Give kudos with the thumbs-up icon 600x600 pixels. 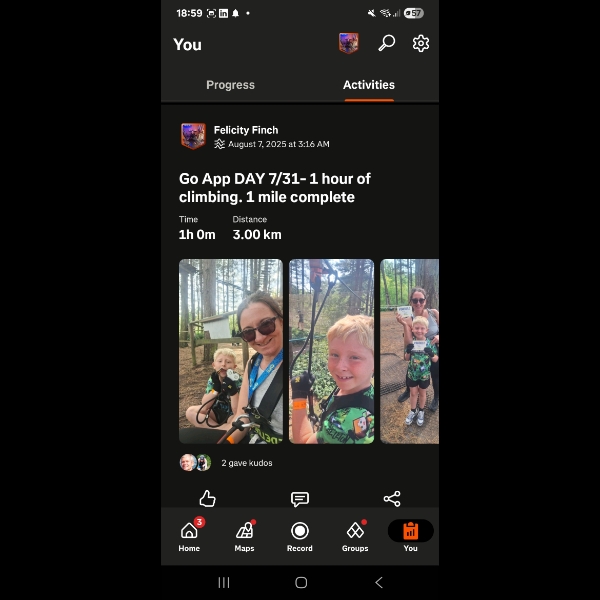tap(208, 498)
